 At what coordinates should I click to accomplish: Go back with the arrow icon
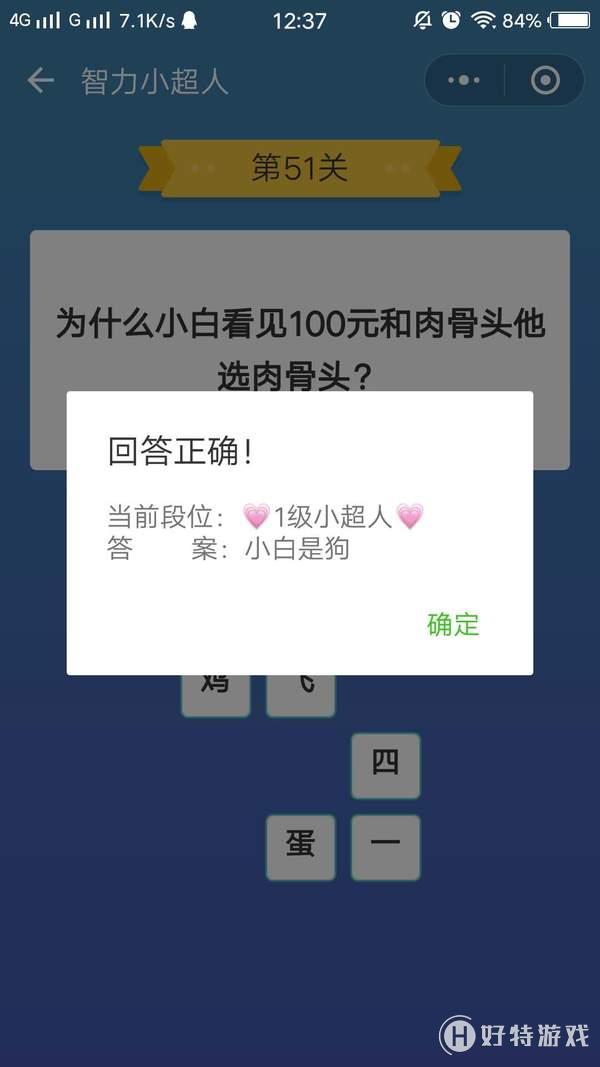point(40,81)
